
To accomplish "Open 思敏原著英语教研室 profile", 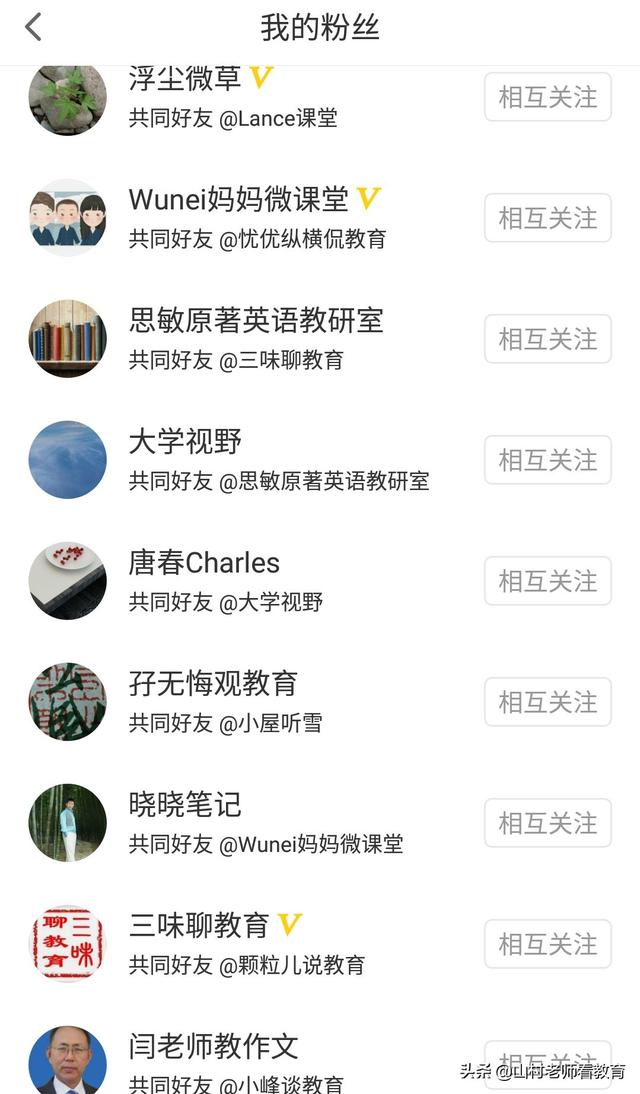I will (256, 320).
